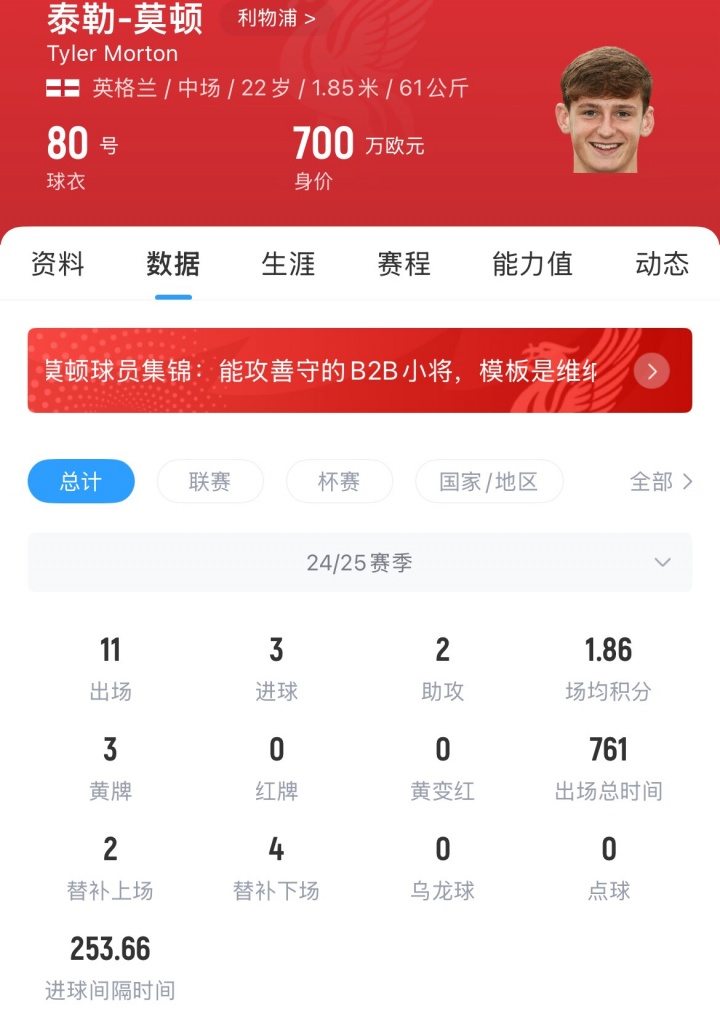Select the 数据 tab

(x=173, y=264)
